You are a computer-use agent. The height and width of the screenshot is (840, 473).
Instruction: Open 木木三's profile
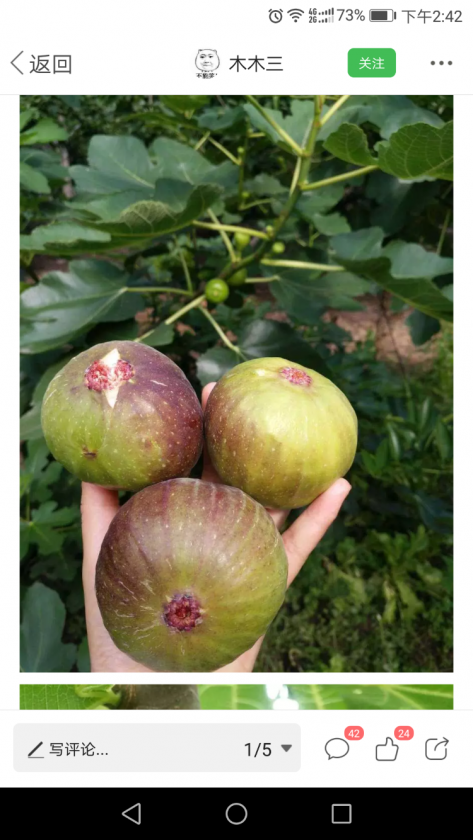(239, 64)
